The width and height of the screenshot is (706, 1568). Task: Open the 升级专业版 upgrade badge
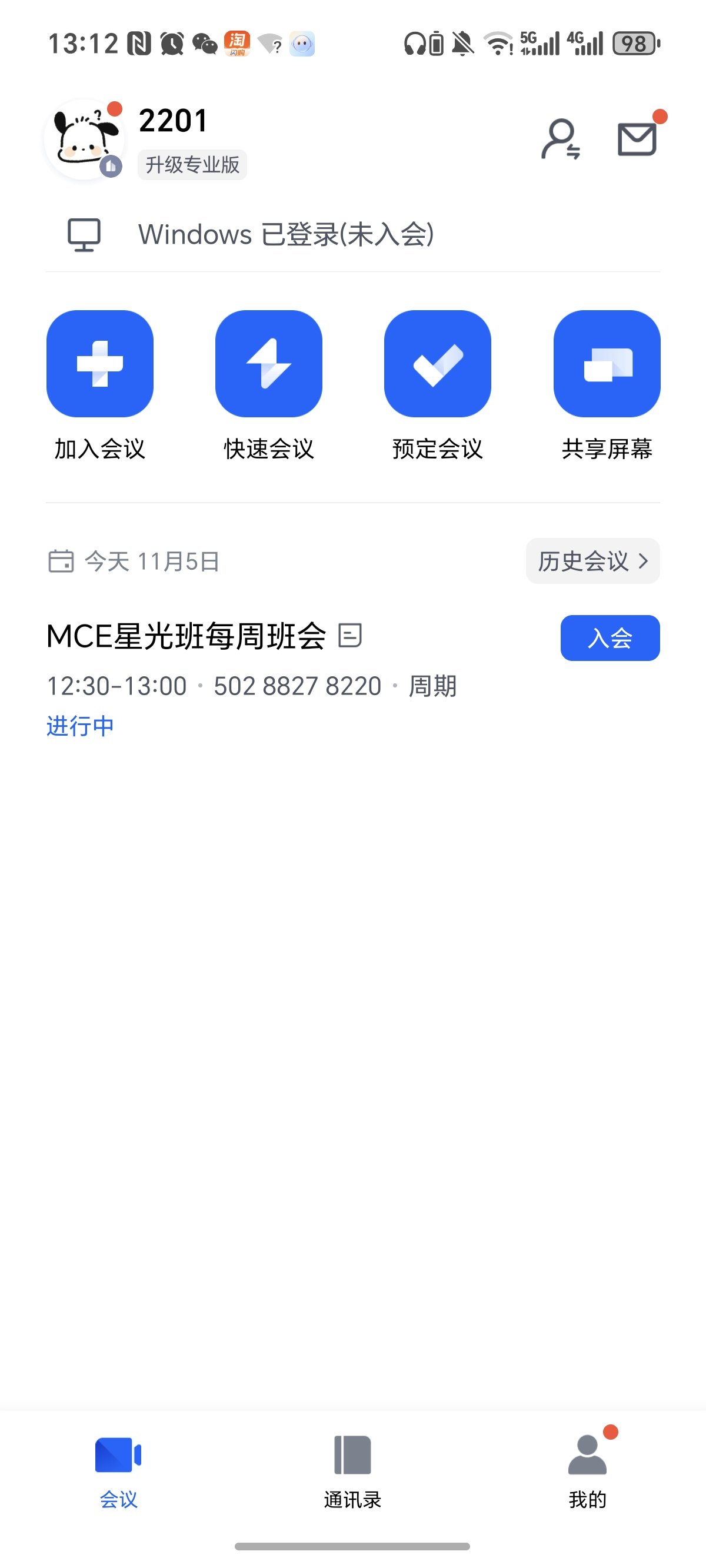tap(192, 164)
